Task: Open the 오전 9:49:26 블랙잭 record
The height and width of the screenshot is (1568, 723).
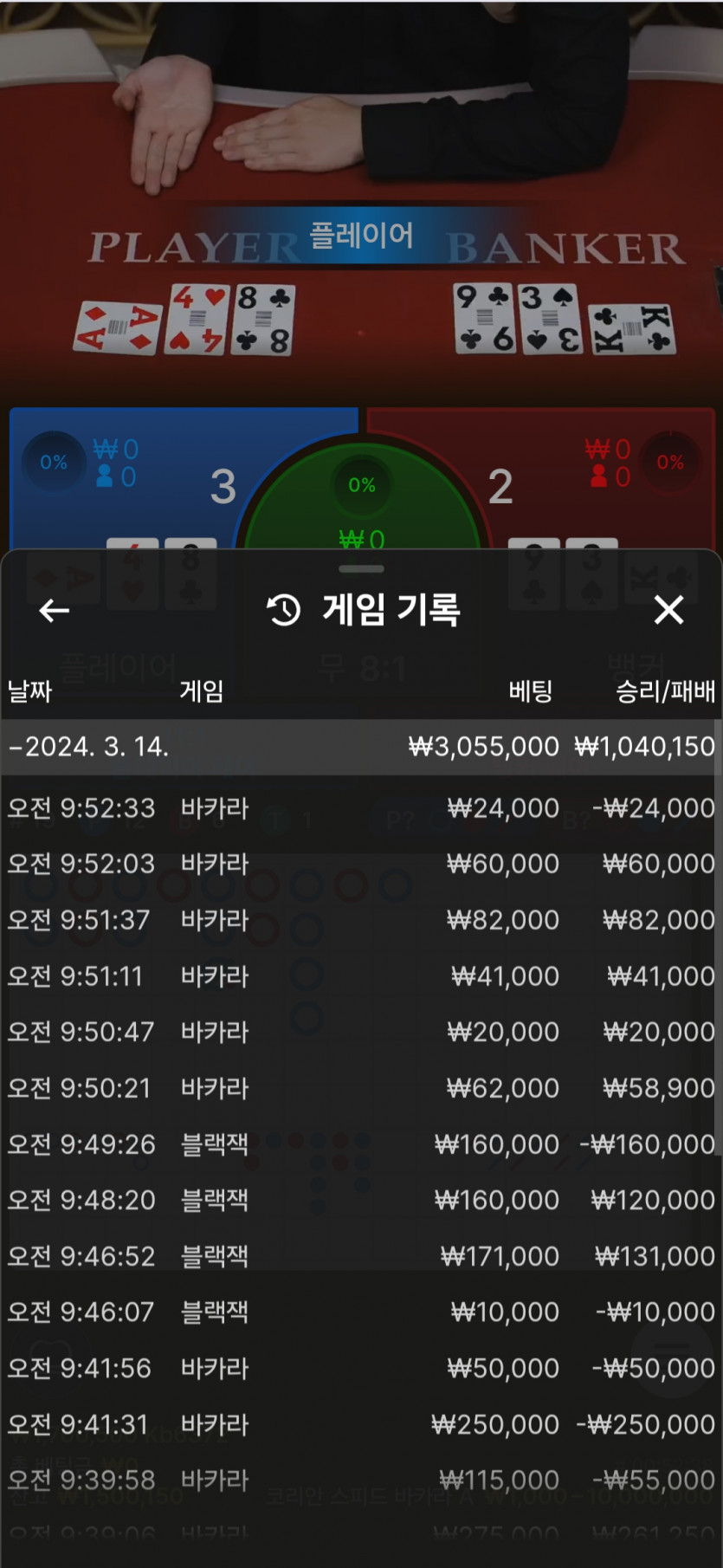Action: (360, 1144)
